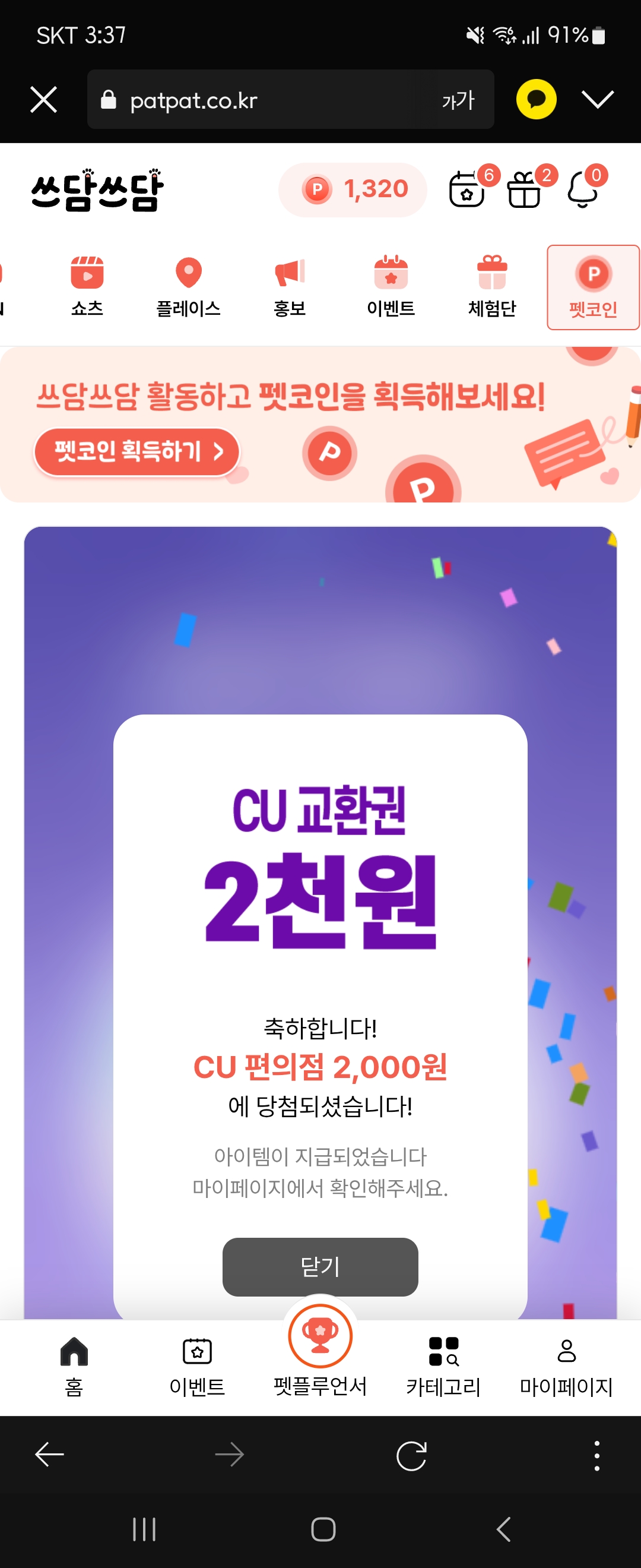Open the 1,320 pet coin balance

coord(353,189)
